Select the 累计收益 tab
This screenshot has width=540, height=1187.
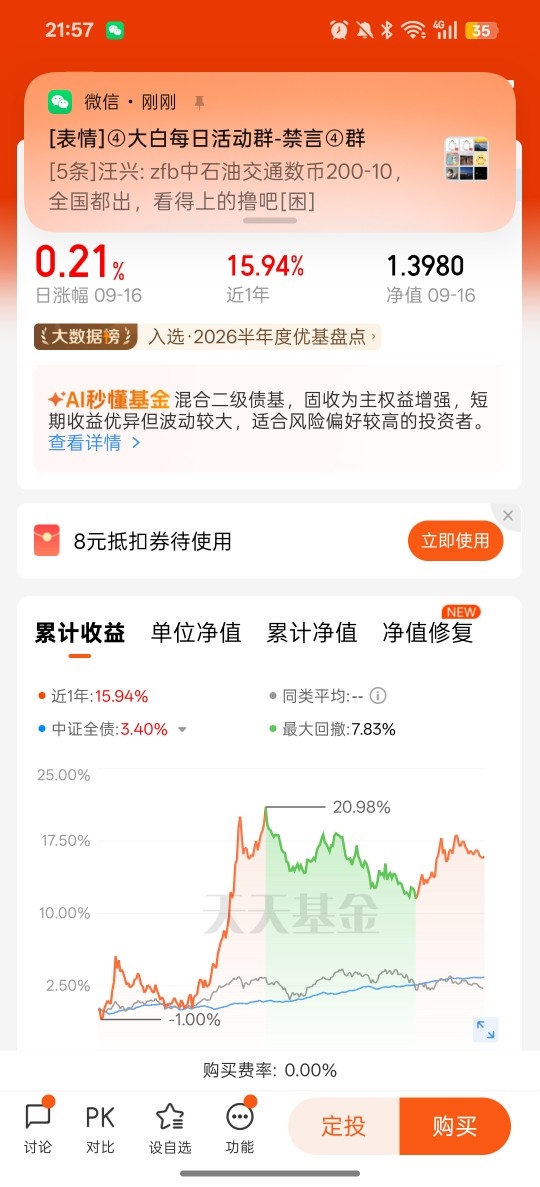coord(80,633)
